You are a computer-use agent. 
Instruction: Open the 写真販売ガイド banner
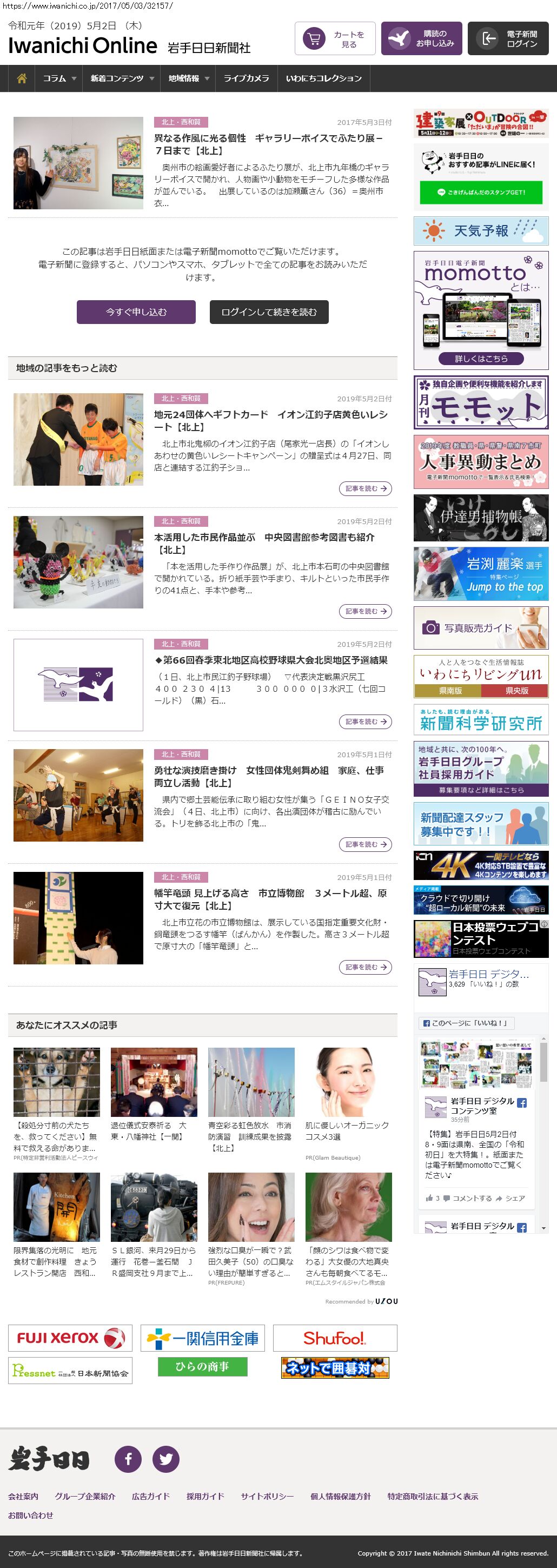pyautogui.click(x=481, y=628)
